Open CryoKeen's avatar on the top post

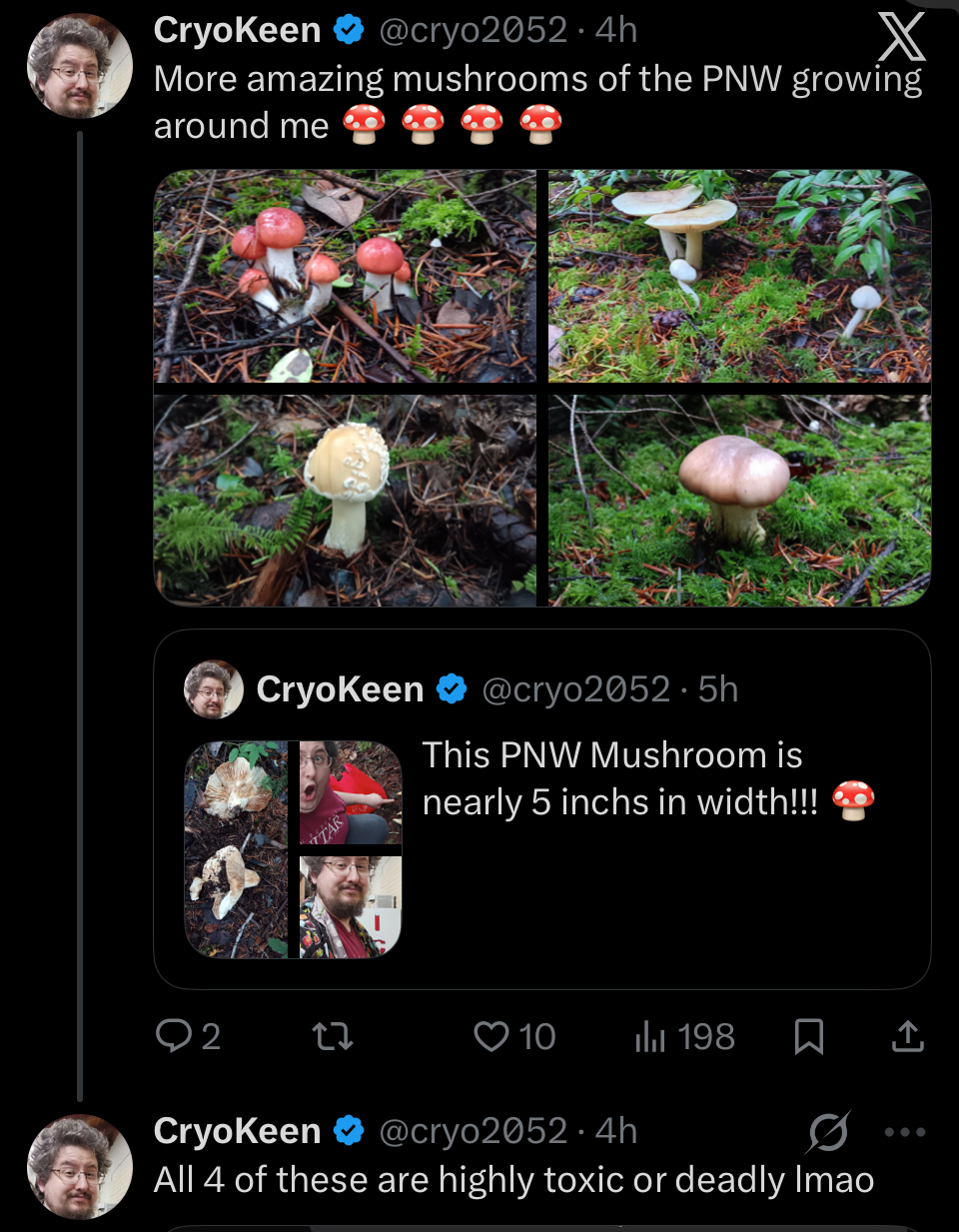tap(80, 67)
